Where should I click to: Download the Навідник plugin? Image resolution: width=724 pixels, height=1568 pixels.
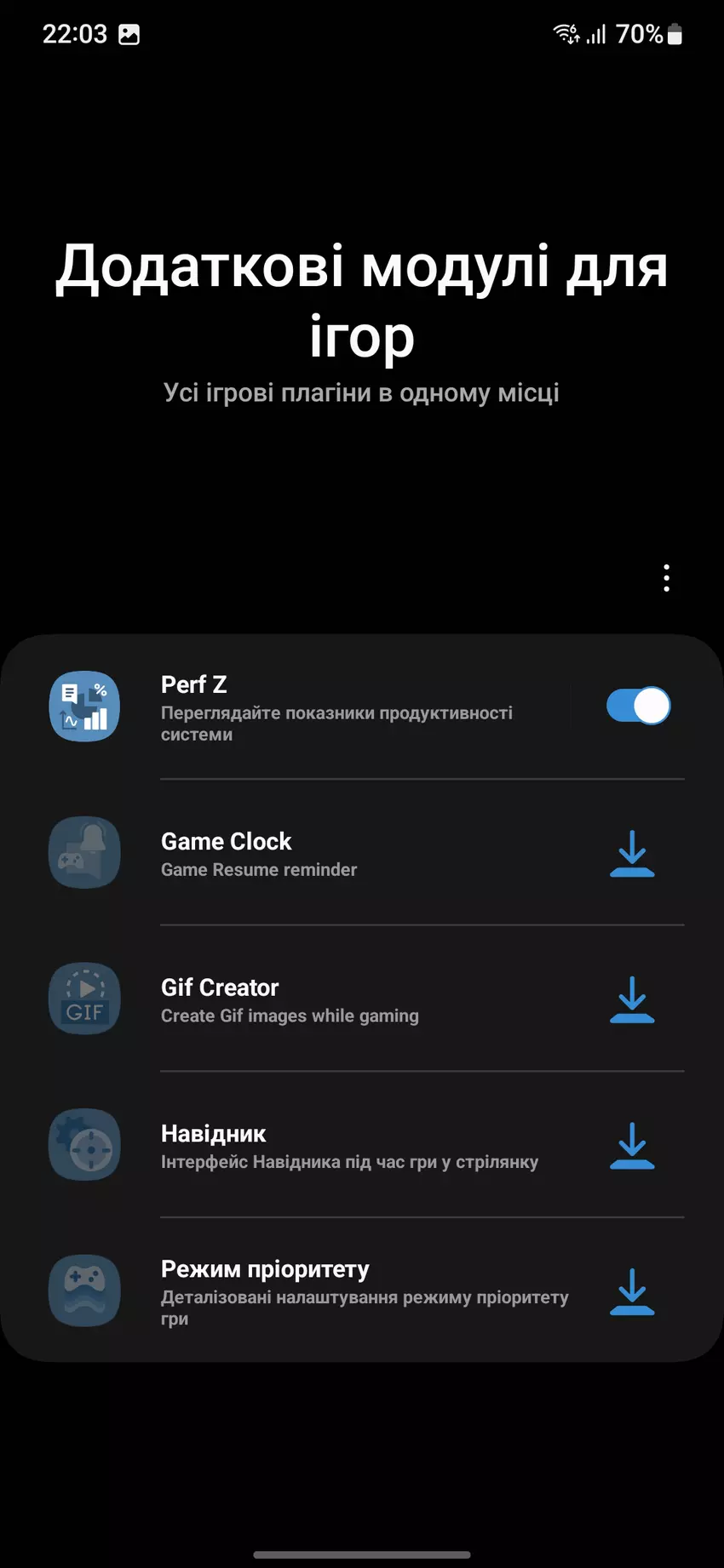632,1146
